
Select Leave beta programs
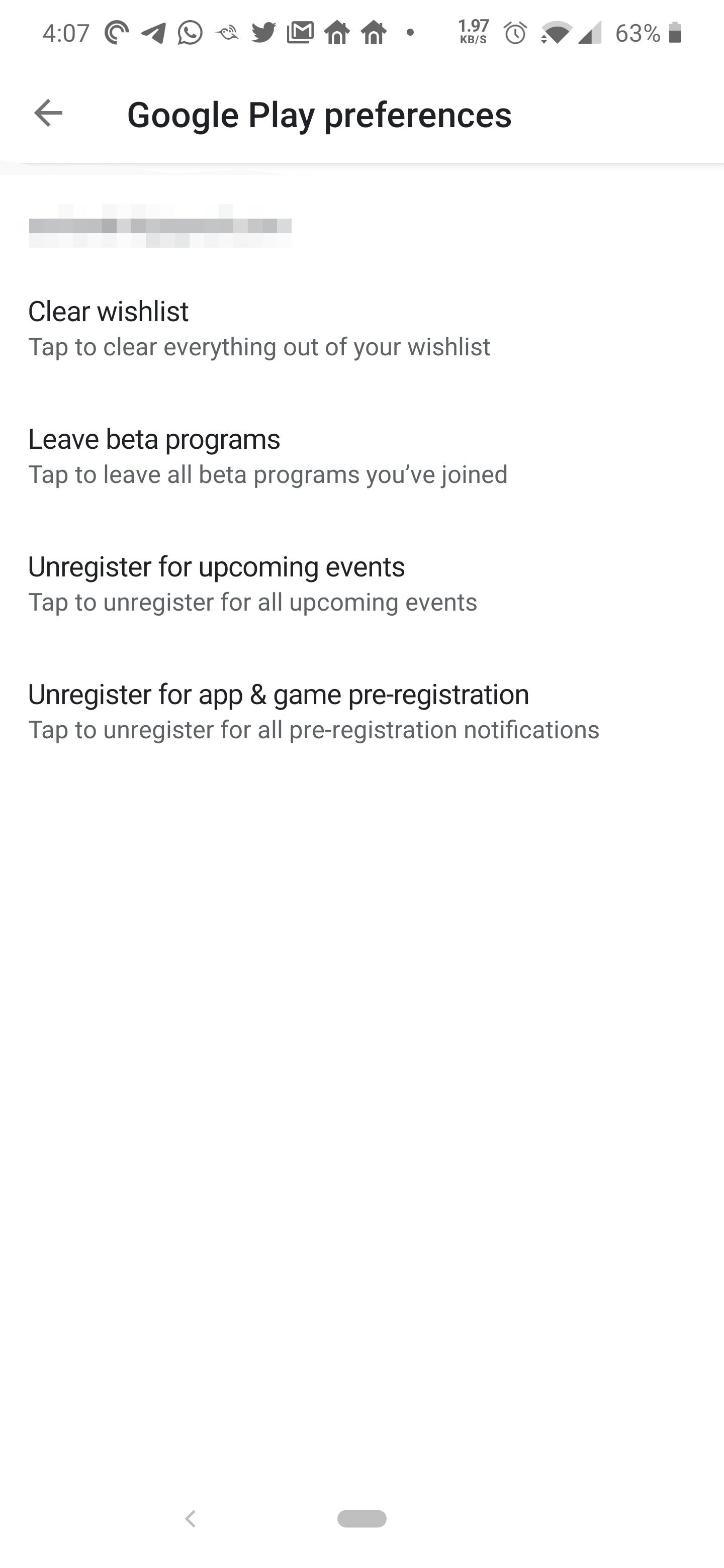click(x=268, y=456)
